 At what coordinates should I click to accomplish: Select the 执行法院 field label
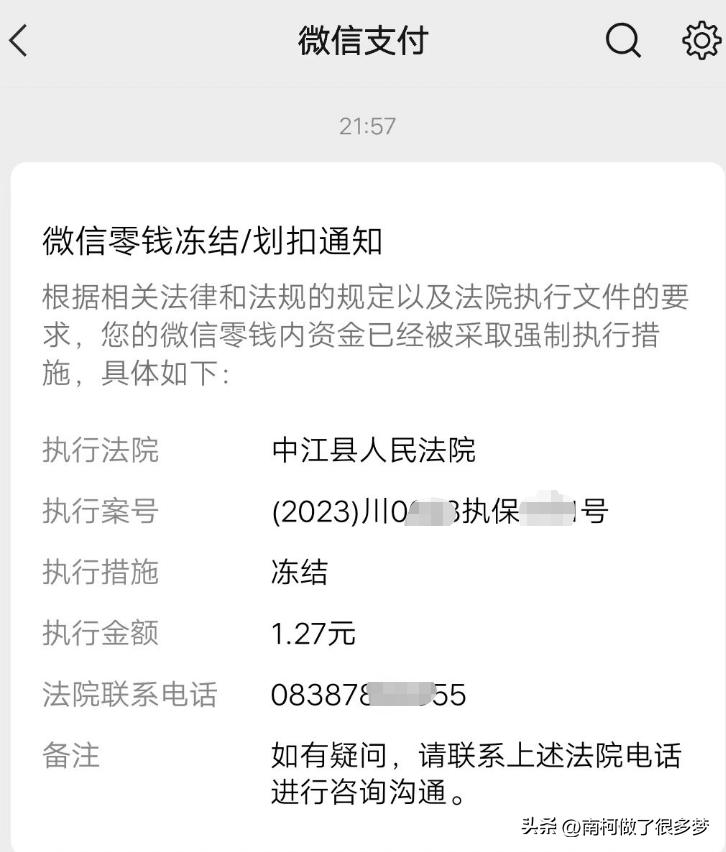pos(101,450)
